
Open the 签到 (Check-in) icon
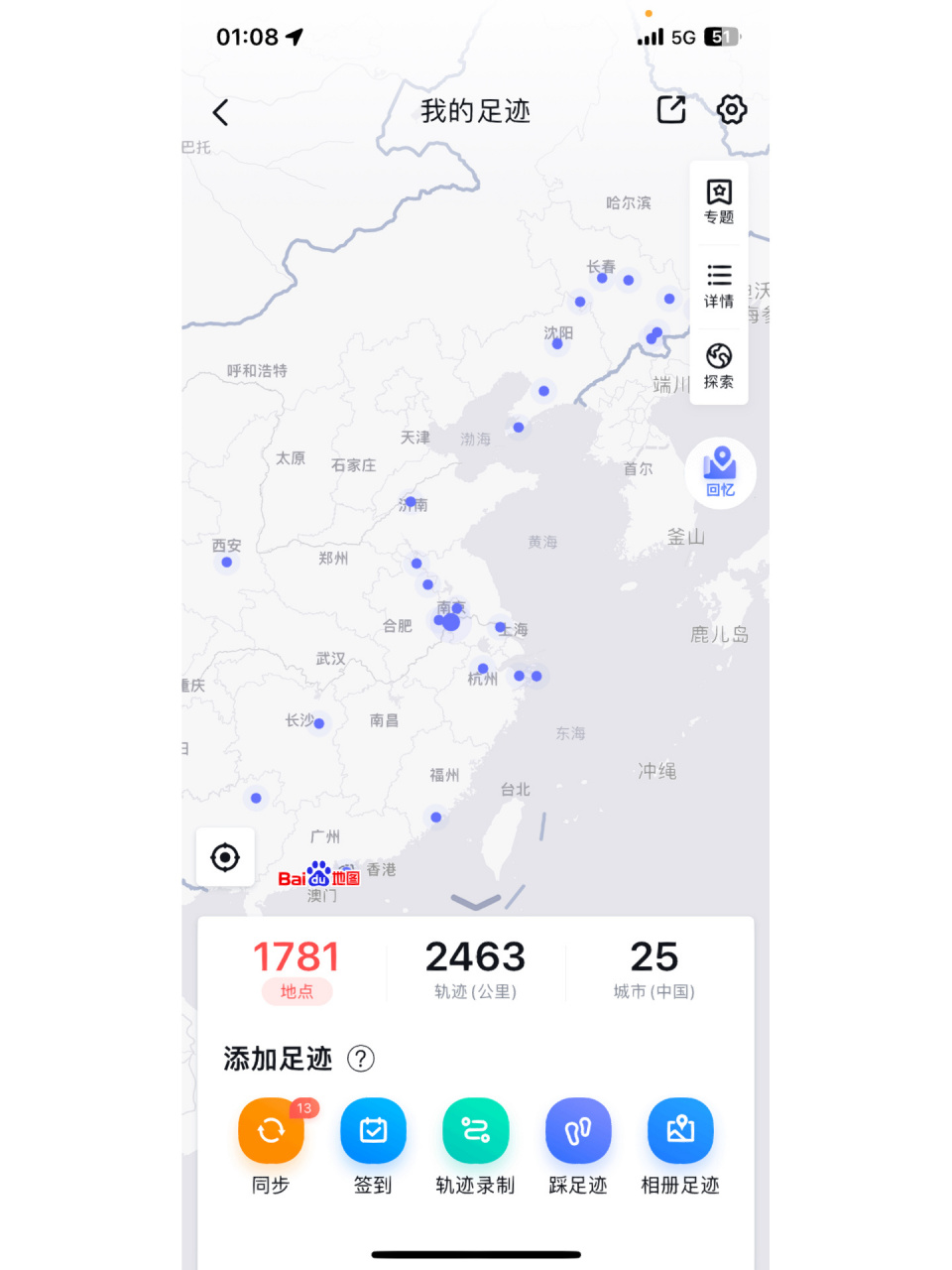tap(373, 1130)
